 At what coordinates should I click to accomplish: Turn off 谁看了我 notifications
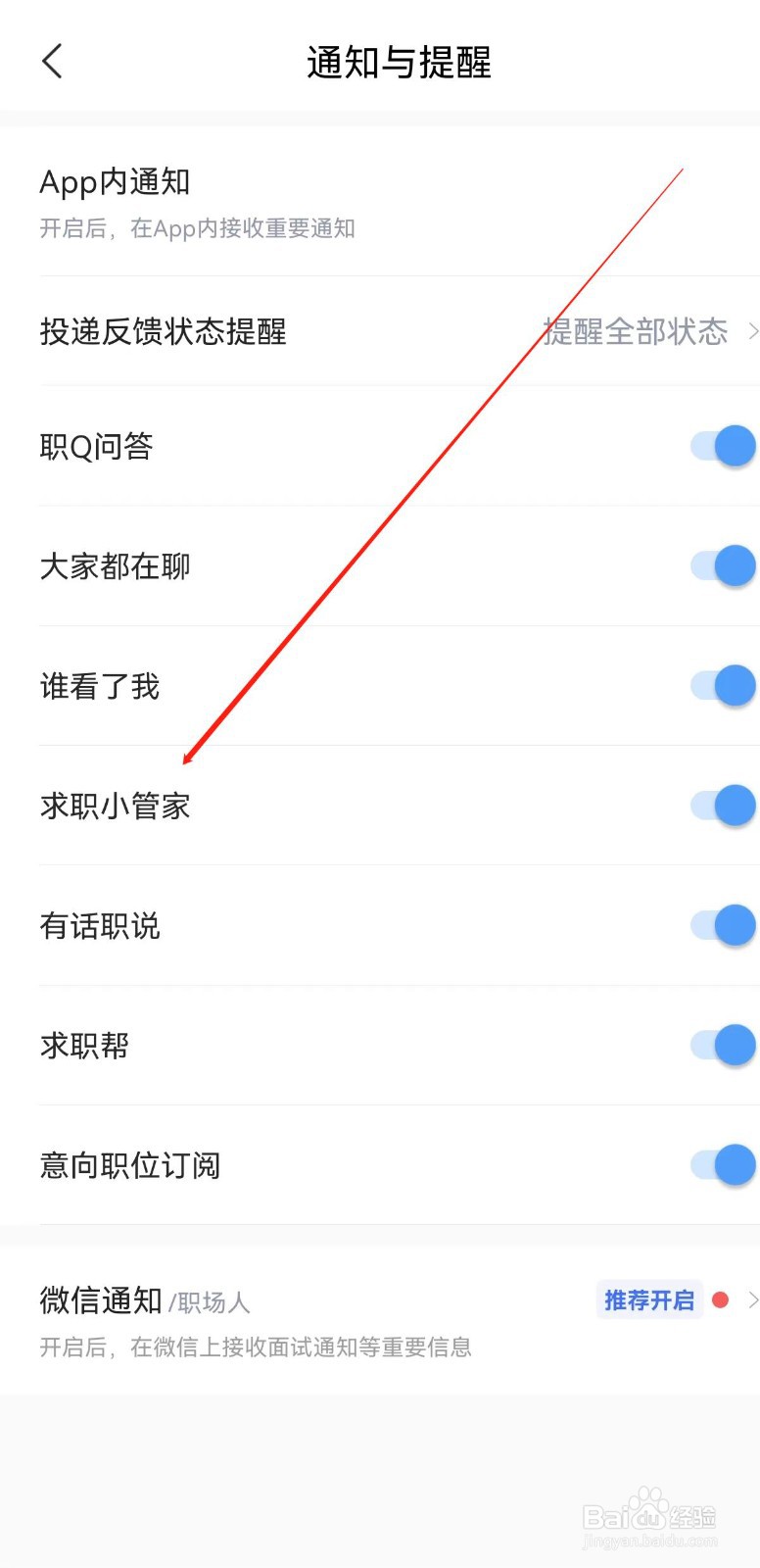pos(722,685)
